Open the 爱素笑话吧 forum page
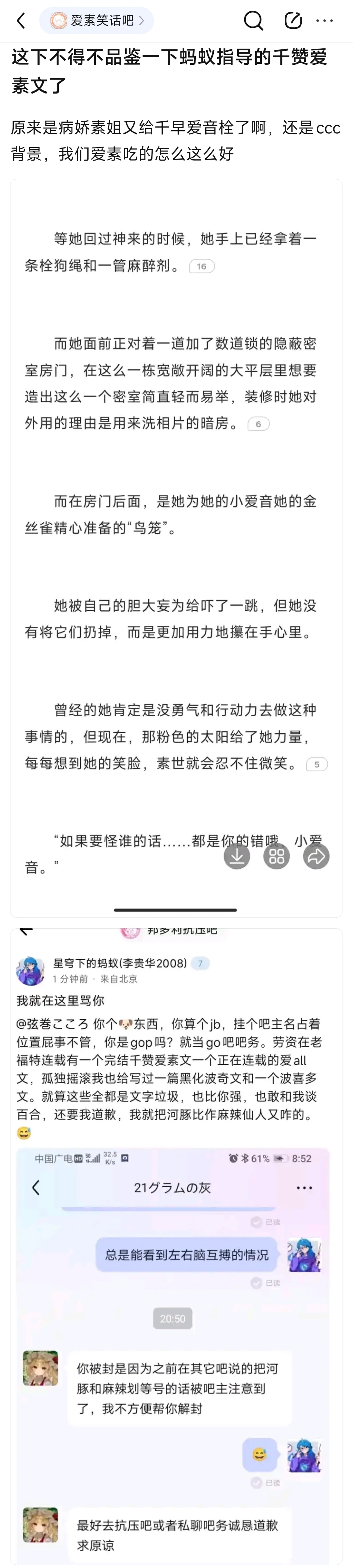 click(97, 21)
